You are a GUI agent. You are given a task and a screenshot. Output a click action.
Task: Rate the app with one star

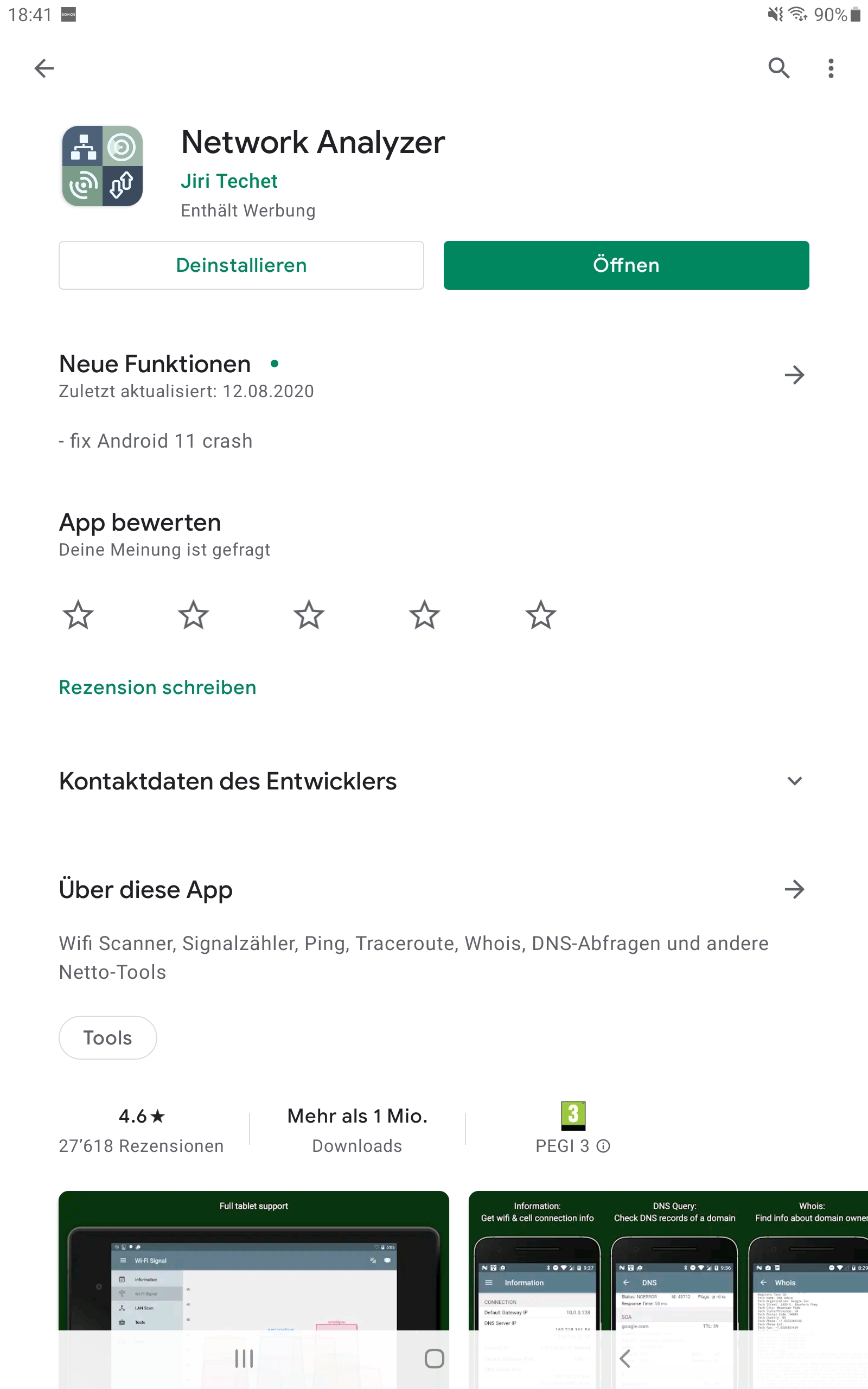(x=78, y=615)
